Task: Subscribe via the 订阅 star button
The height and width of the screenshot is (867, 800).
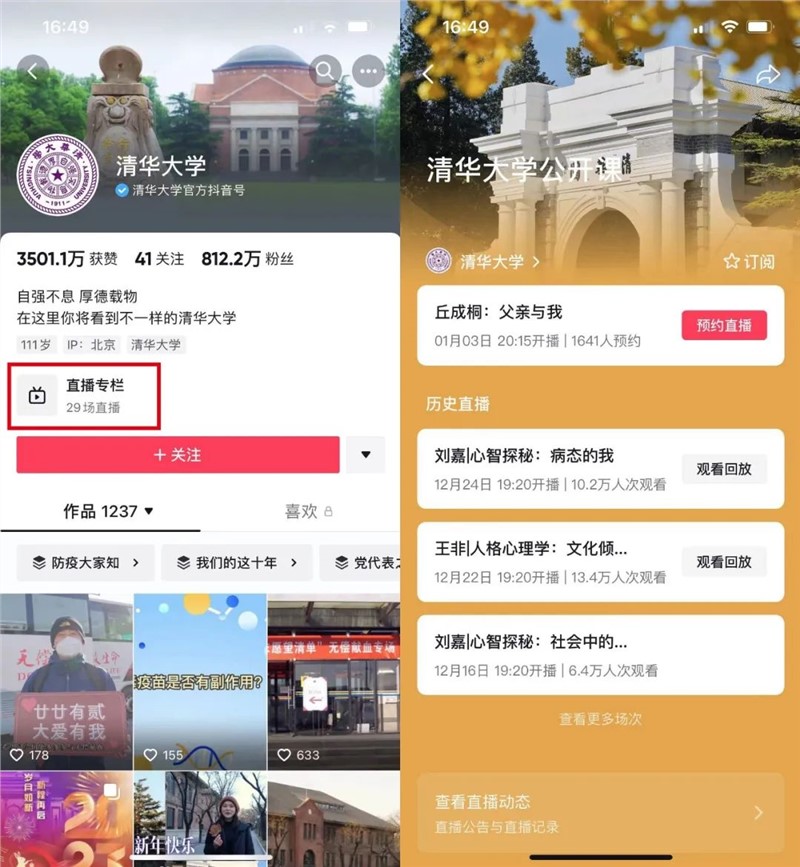Action: pos(749,261)
